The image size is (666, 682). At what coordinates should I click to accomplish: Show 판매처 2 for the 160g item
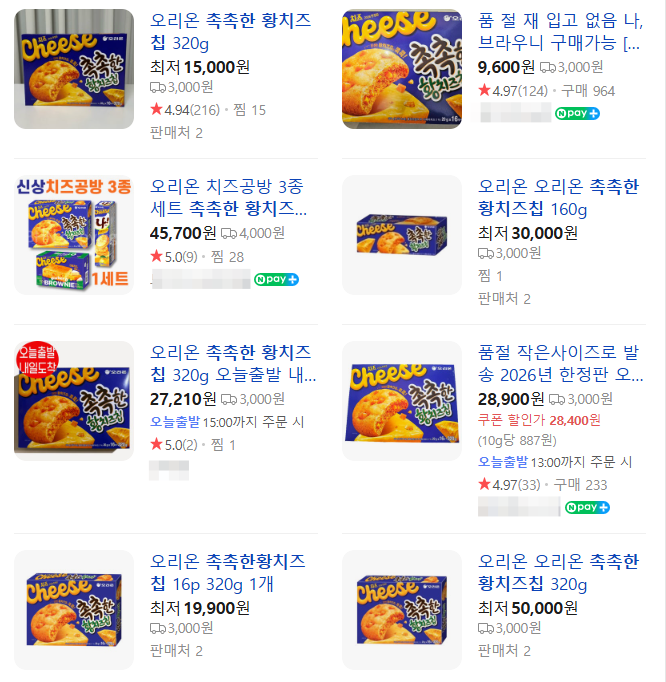504,298
